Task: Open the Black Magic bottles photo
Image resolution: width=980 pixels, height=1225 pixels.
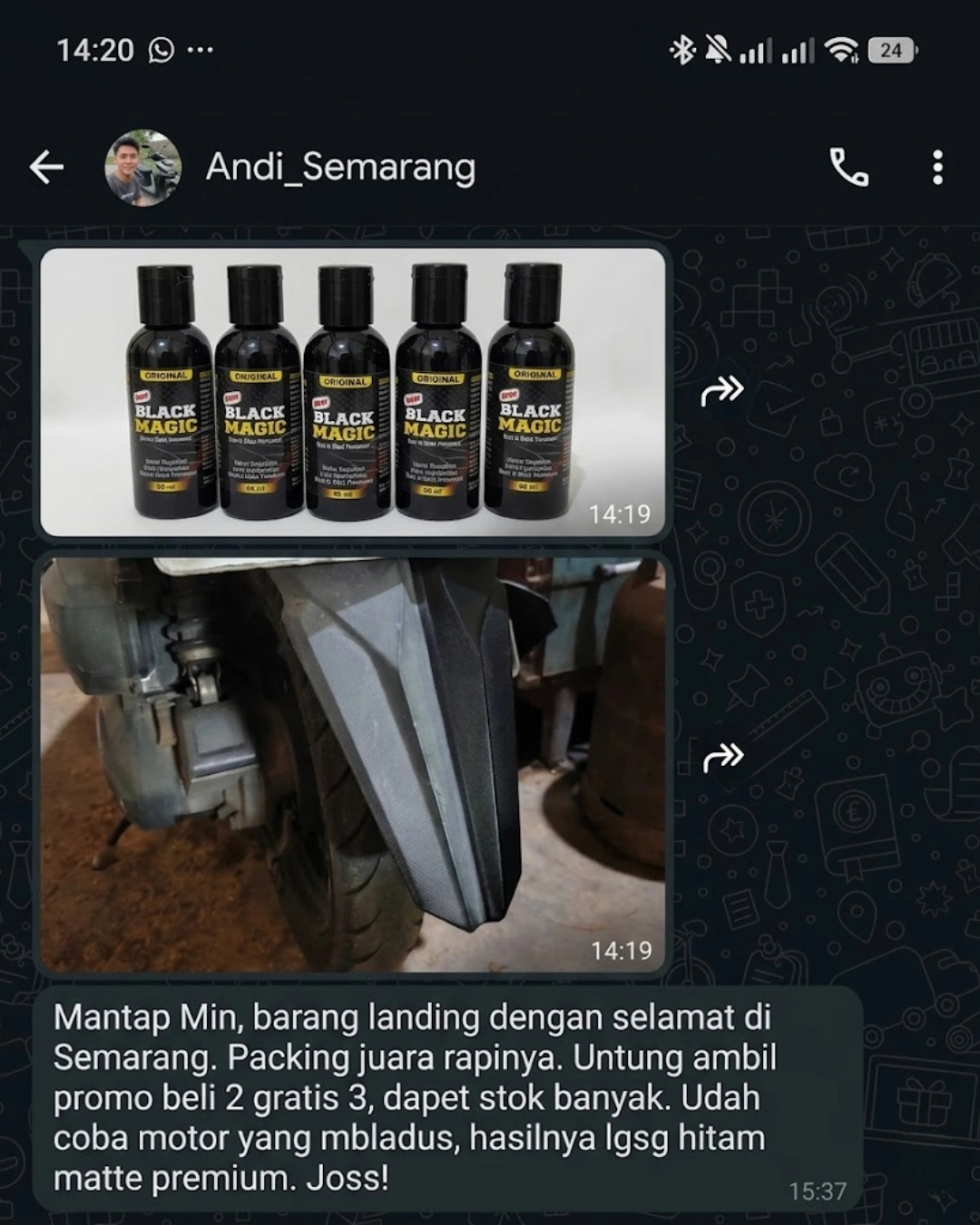Action: [x=353, y=392]
